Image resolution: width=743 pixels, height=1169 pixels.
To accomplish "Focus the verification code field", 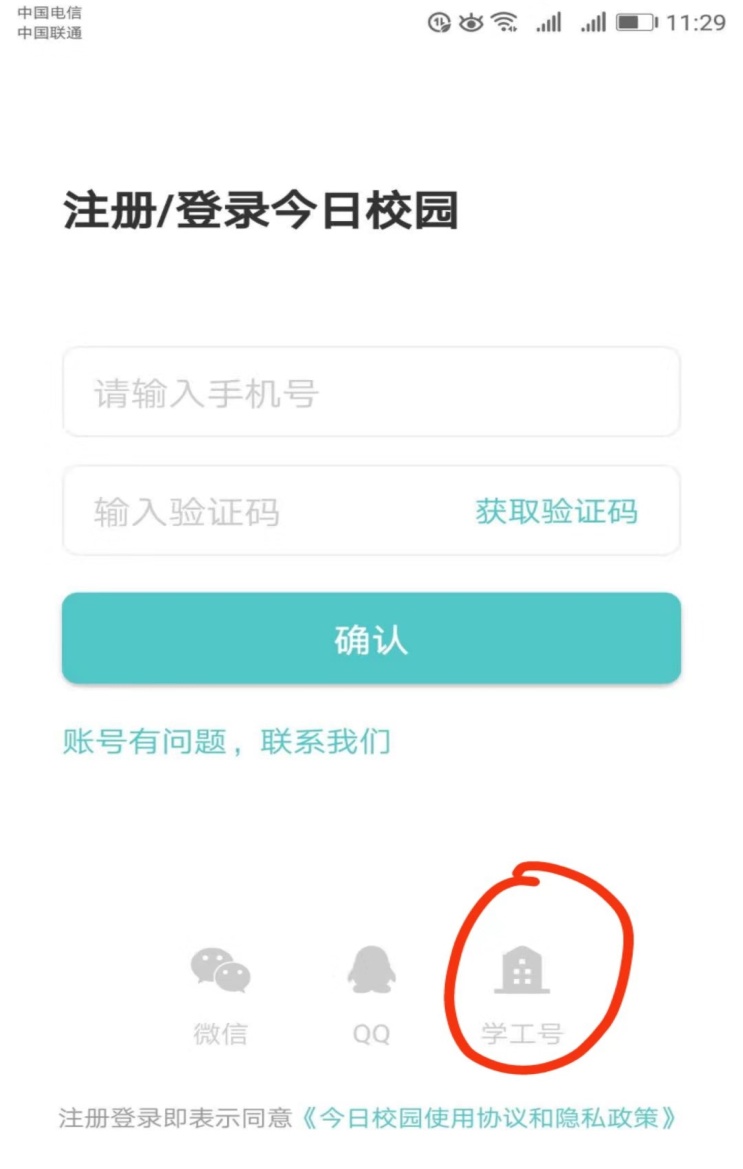I will (260, 512).
